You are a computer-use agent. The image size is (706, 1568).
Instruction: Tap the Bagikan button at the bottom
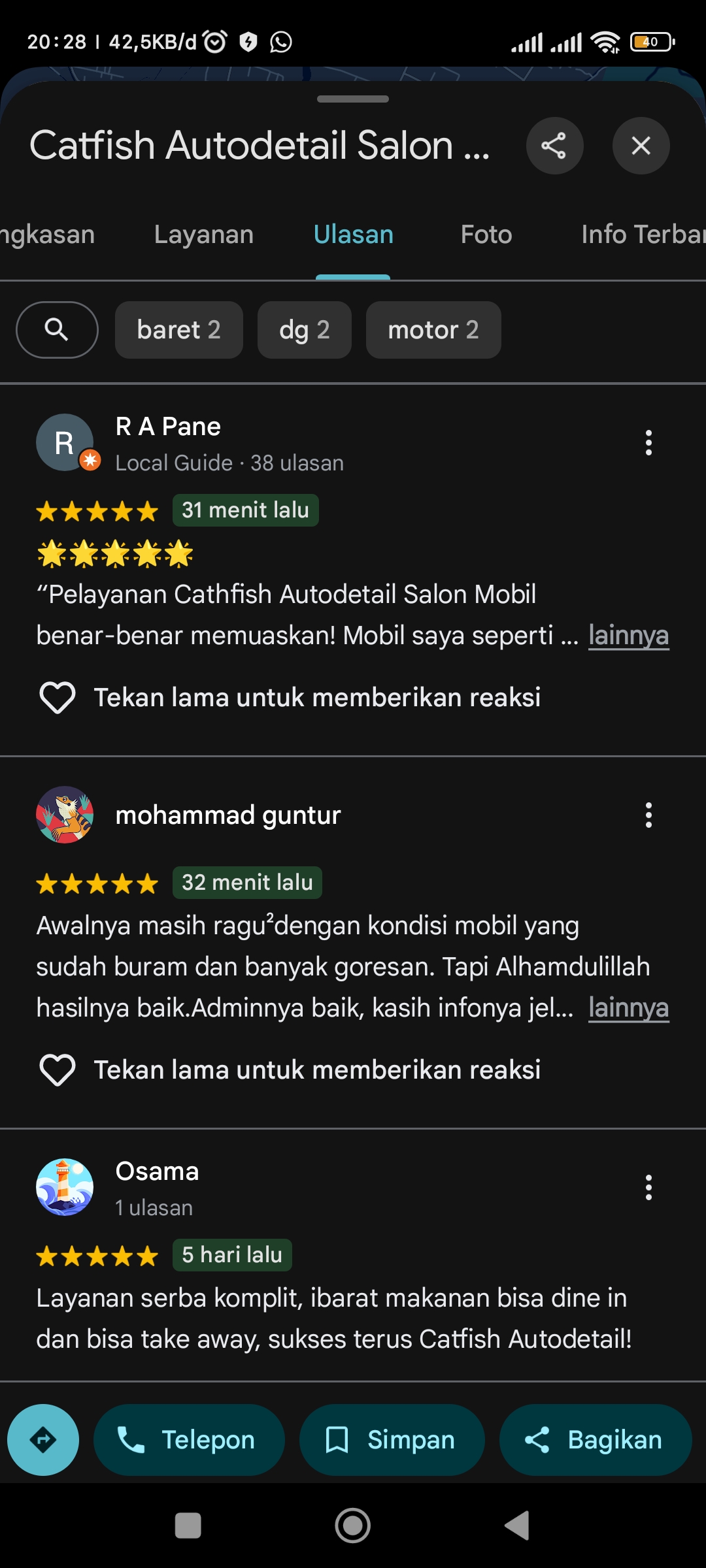click(x=596, y=1440)
